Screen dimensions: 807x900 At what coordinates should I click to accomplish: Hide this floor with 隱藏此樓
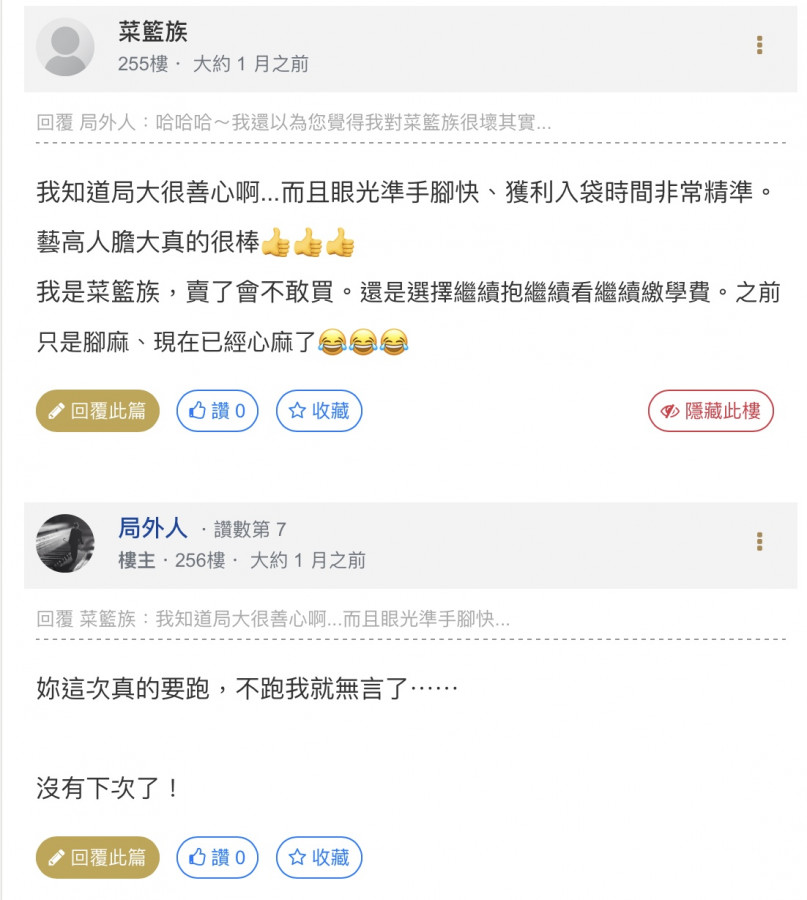pyautogui.click(x=711, y=411)
